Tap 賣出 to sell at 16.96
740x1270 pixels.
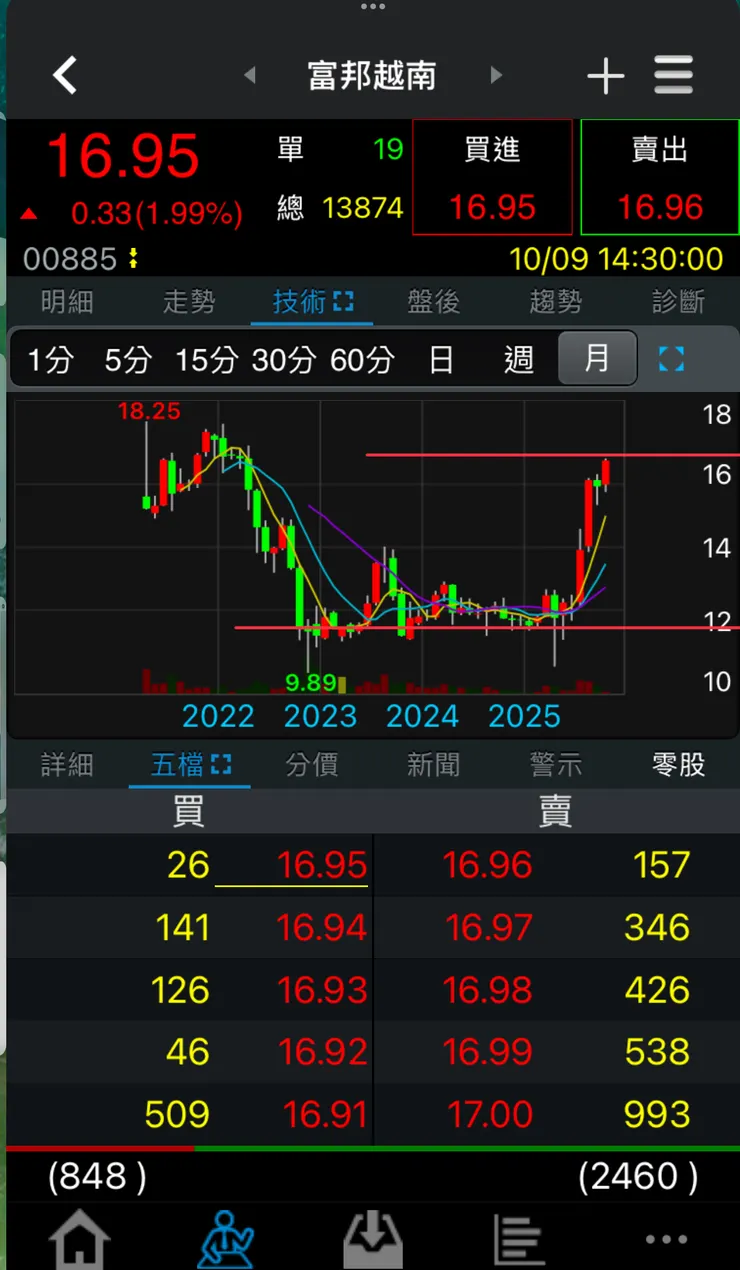(x=660, y=178)
